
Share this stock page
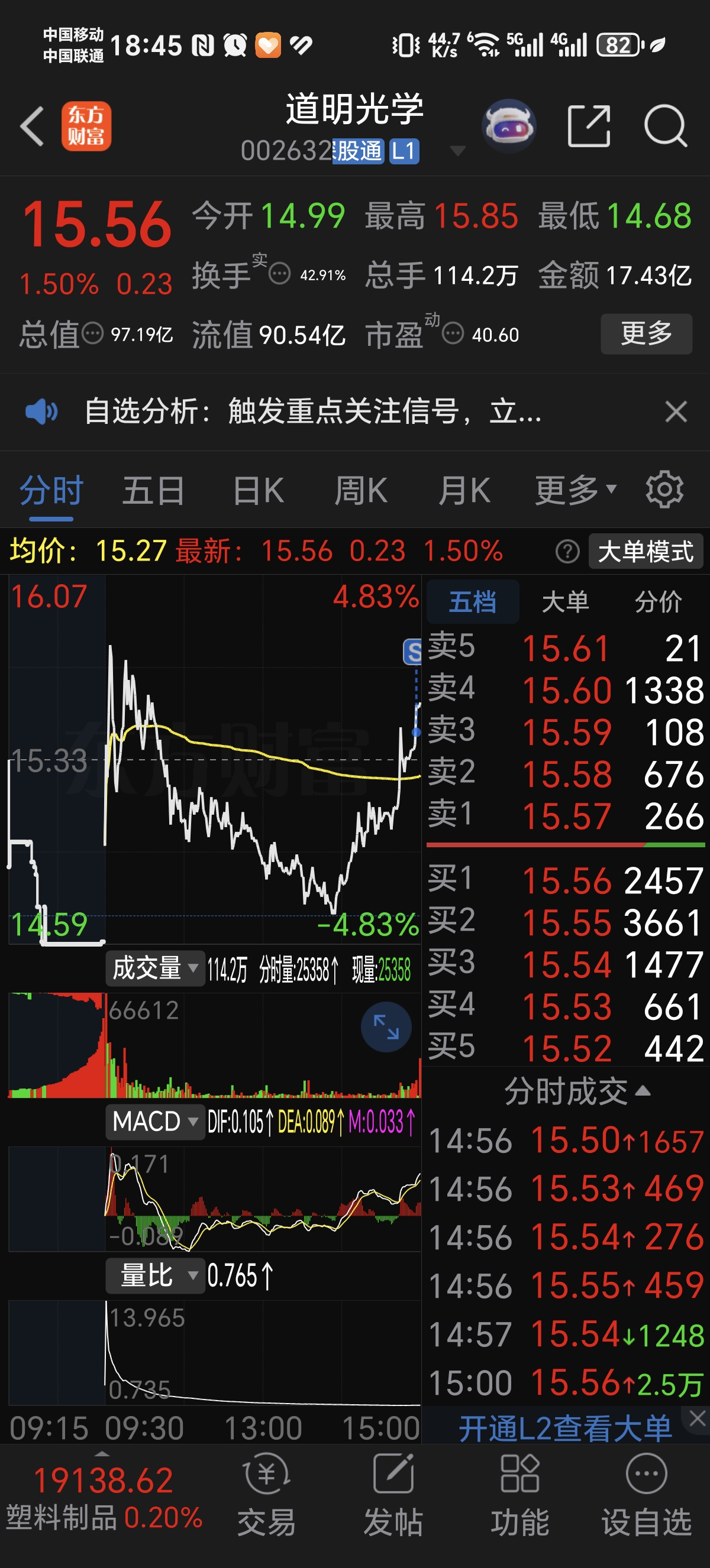click(x=588, y=126)
